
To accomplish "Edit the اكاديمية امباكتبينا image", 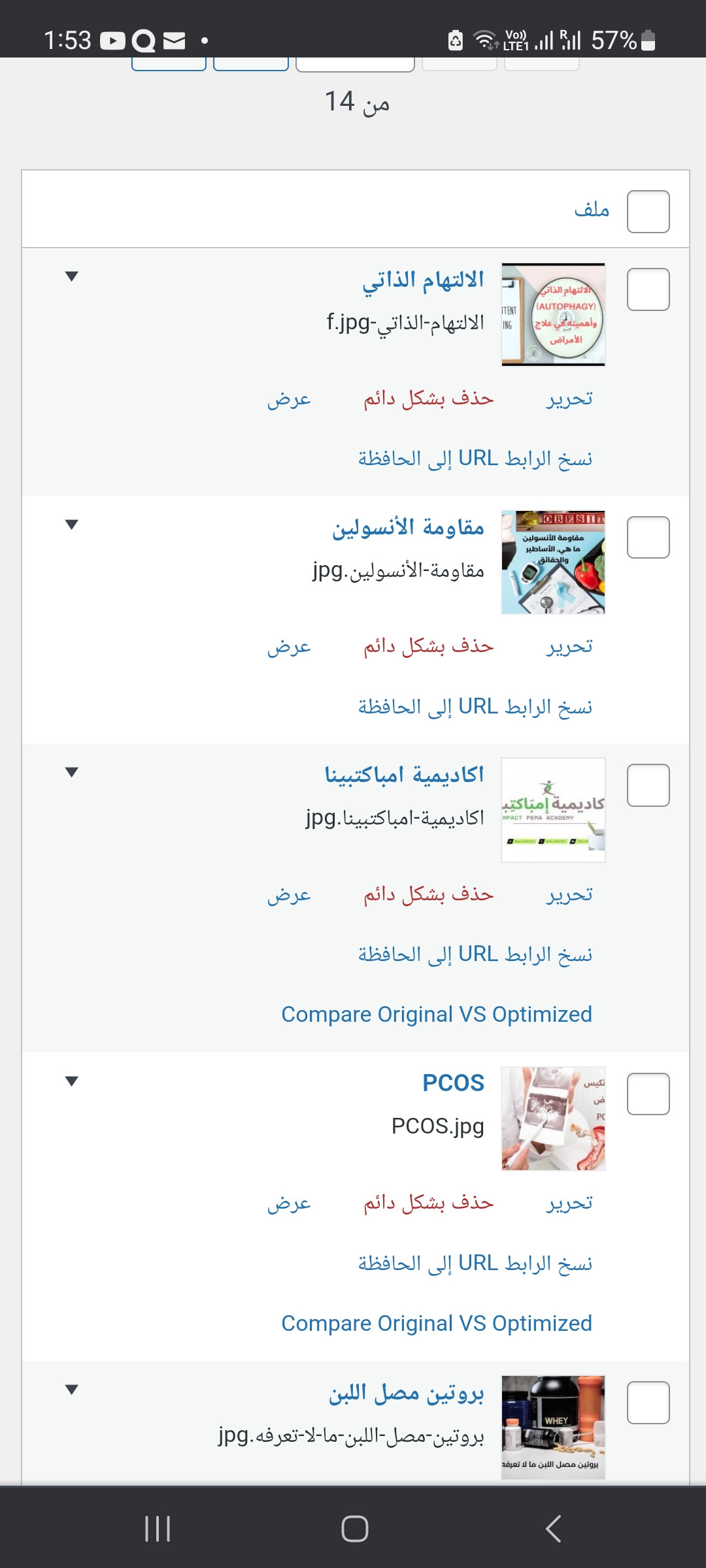I will [x=569, y=894].
